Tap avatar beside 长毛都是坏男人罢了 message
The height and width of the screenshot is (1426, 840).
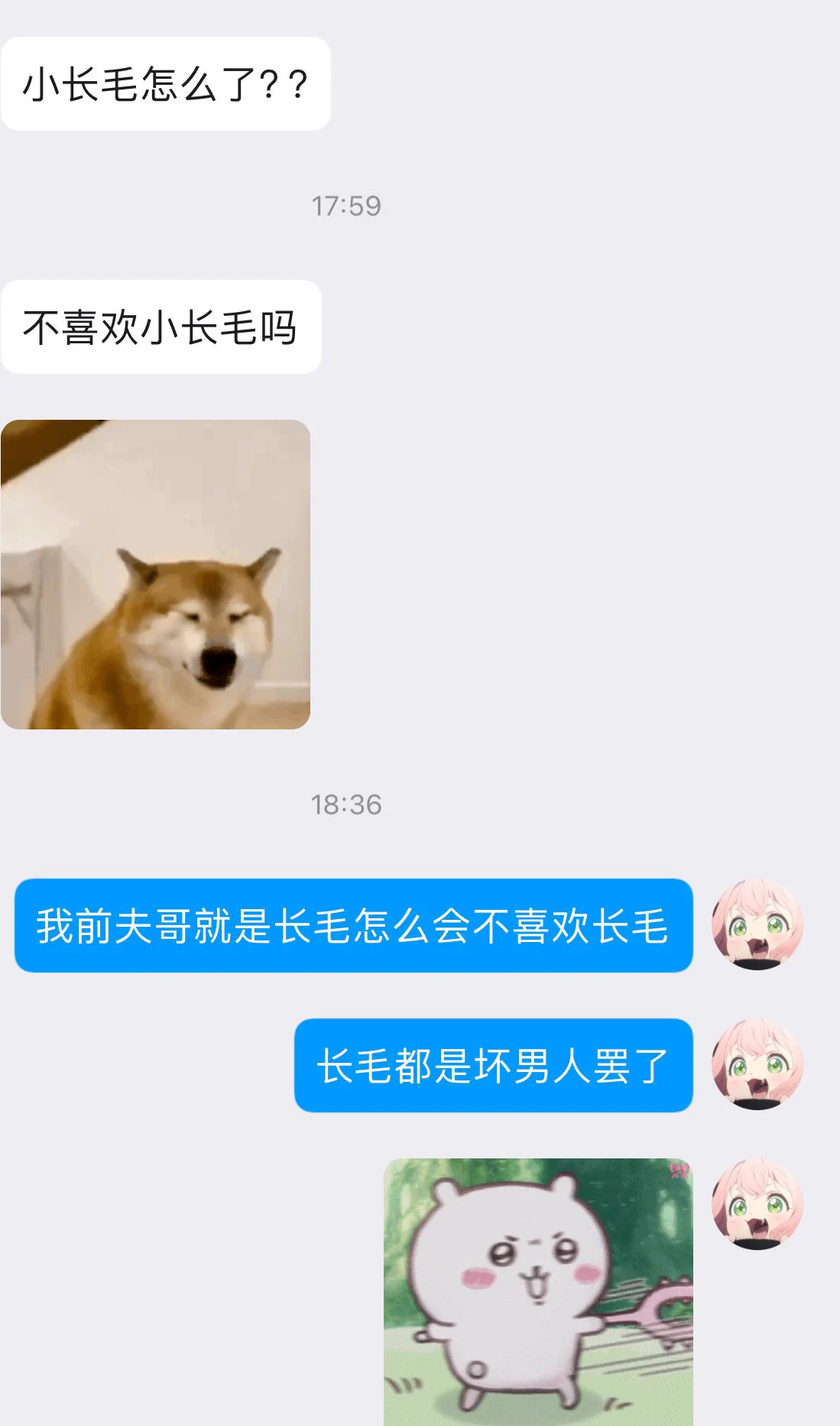pos(757,1064)
